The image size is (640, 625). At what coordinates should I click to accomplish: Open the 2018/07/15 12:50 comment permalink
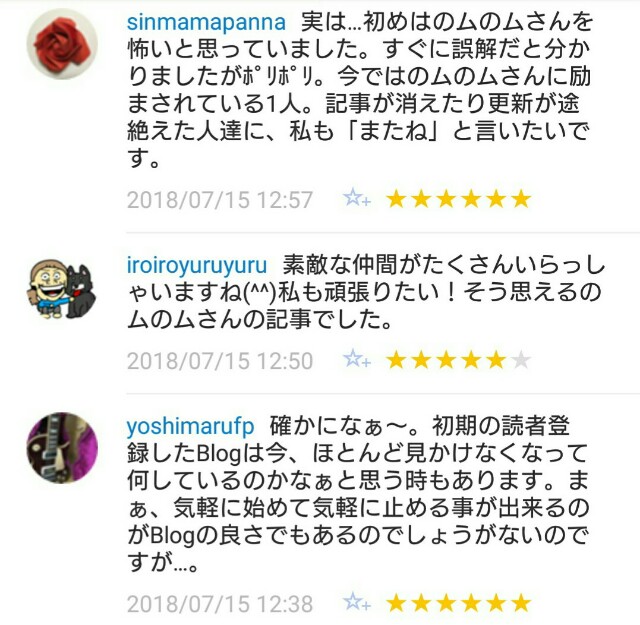(220, 360)
